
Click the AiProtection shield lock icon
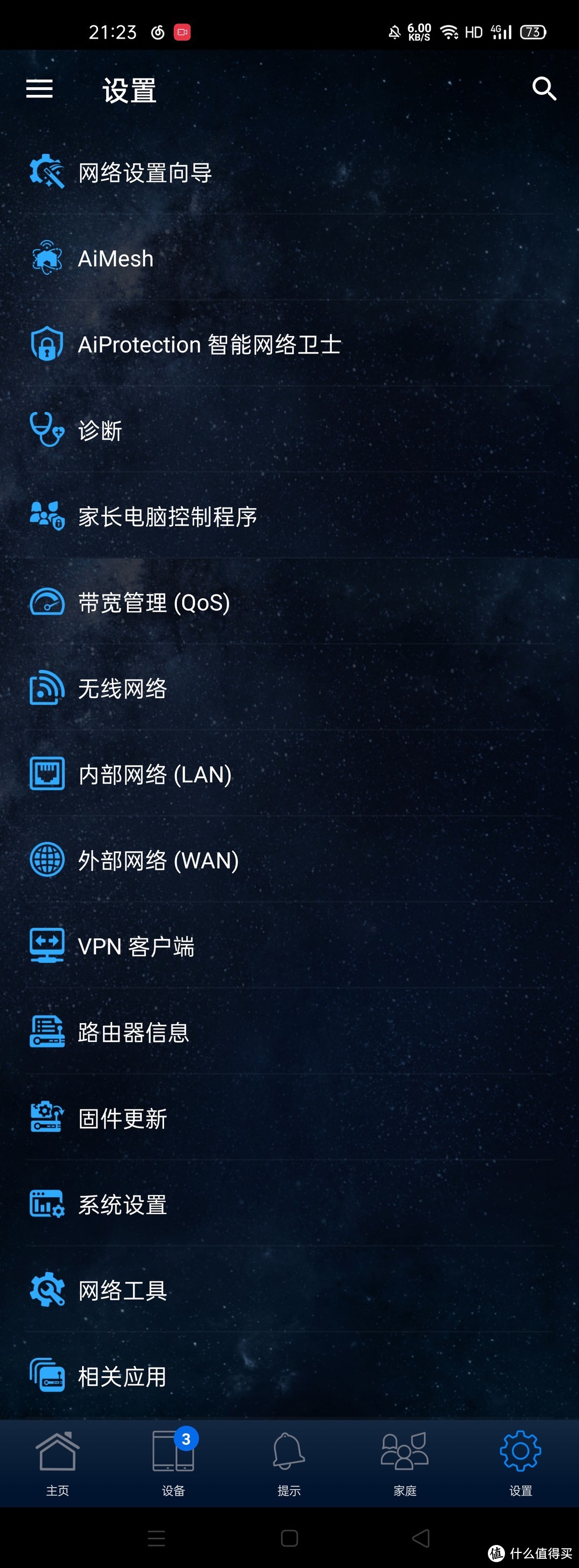[x=46, y=343]
